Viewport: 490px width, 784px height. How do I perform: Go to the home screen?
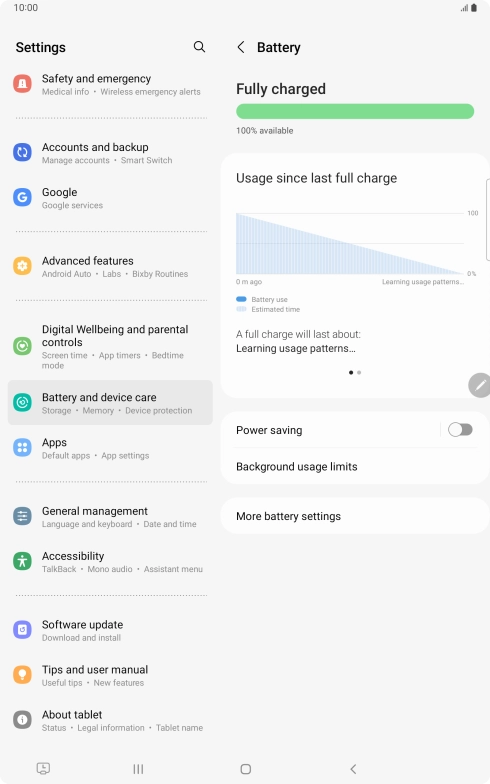(x=246, y=769)
